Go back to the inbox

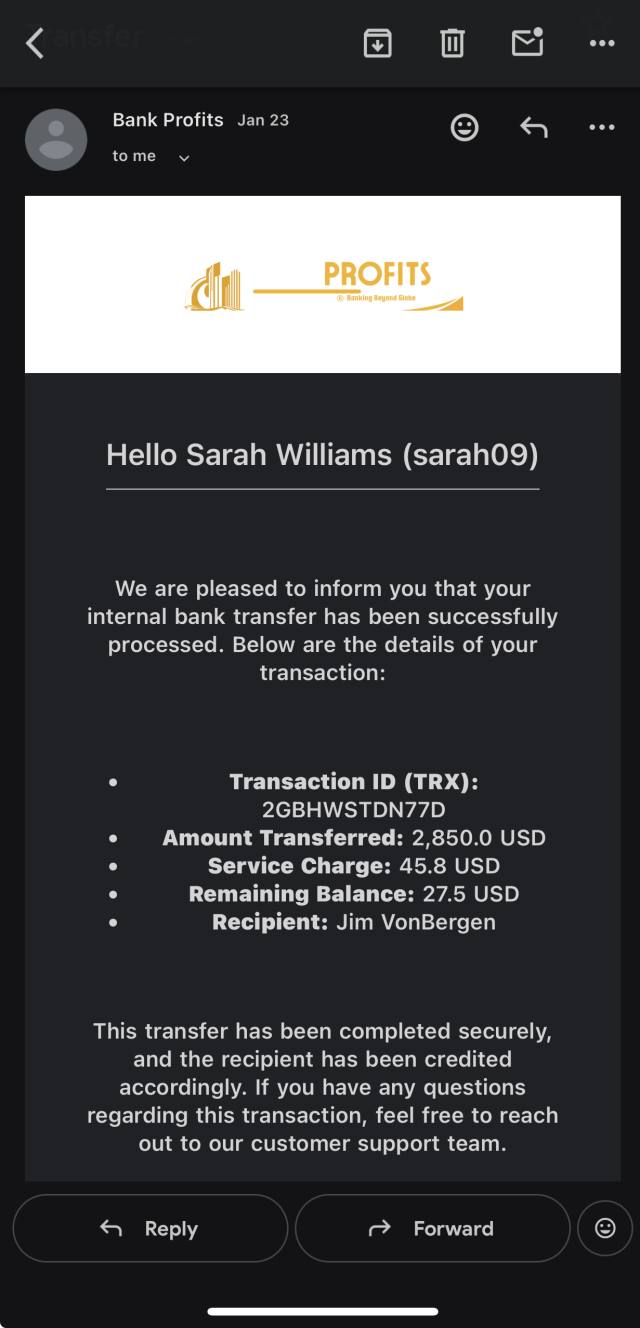coord(35,43)
